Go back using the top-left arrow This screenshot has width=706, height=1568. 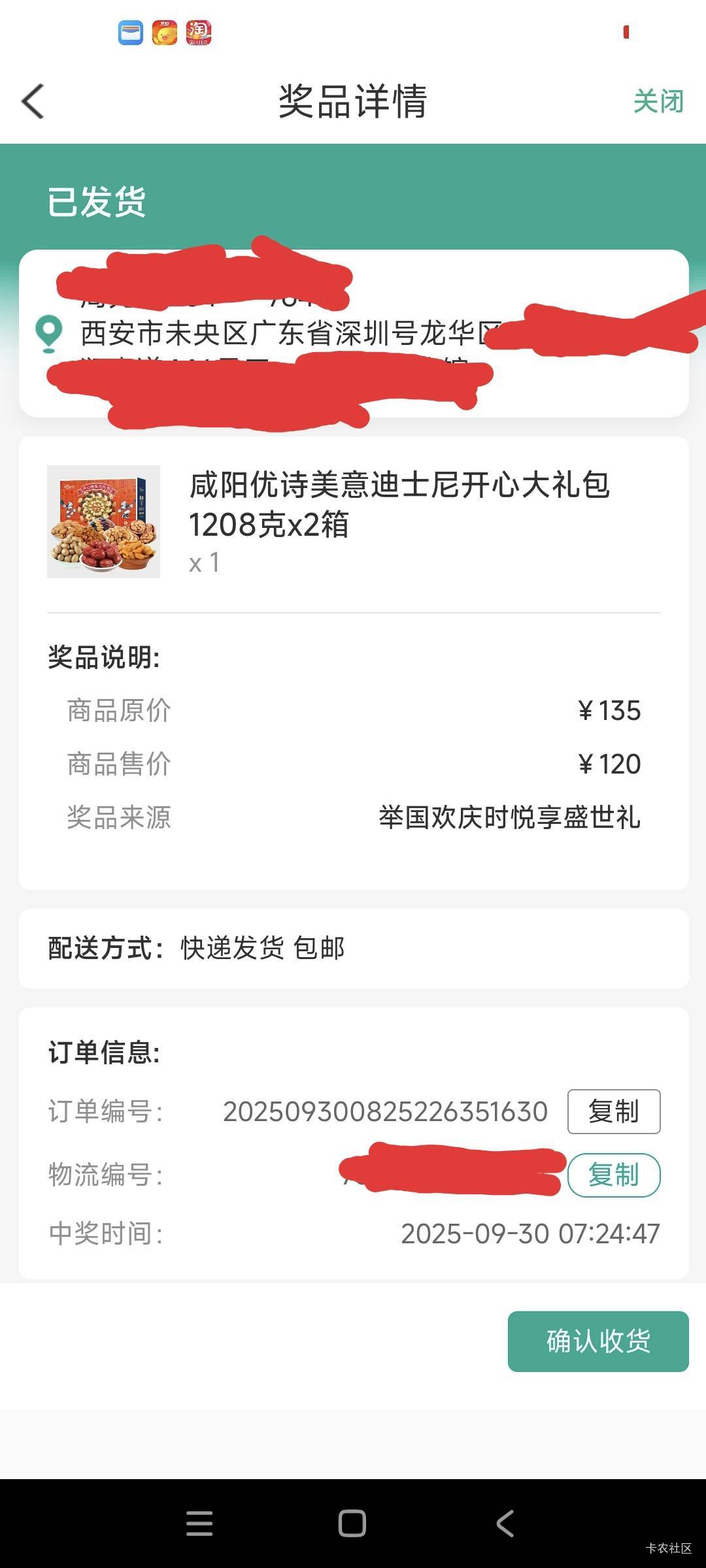(33, 101)
